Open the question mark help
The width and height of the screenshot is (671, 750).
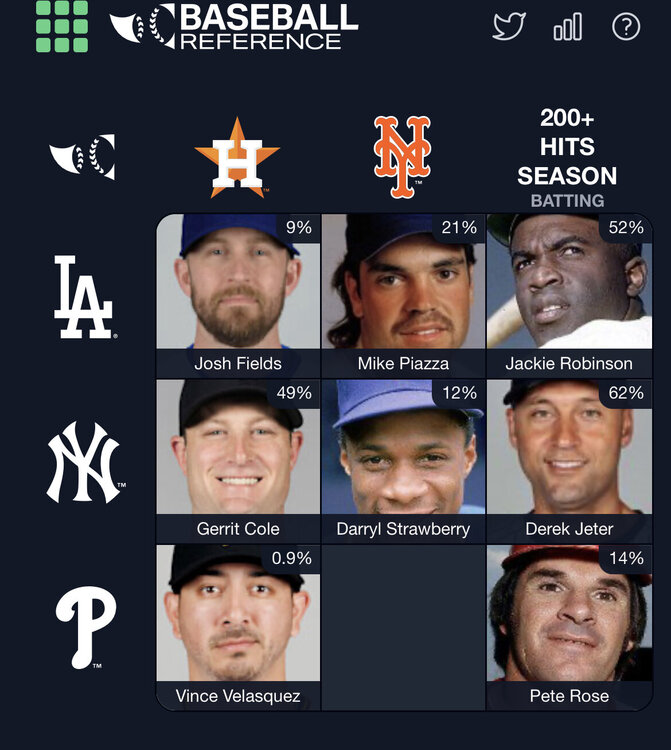(x=626, y=27)
